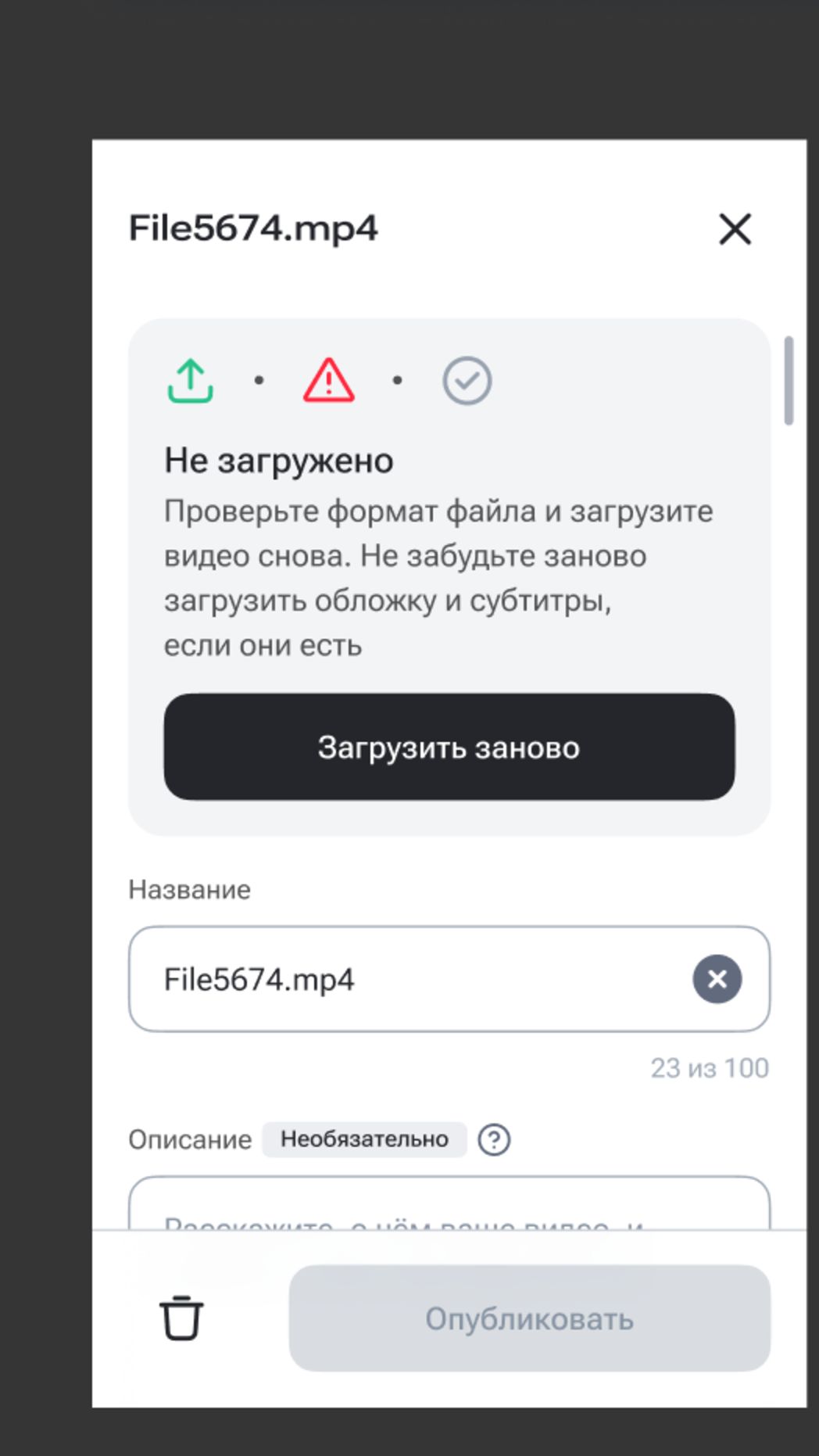Tap the Загрузить заново button

click(449, 747)
